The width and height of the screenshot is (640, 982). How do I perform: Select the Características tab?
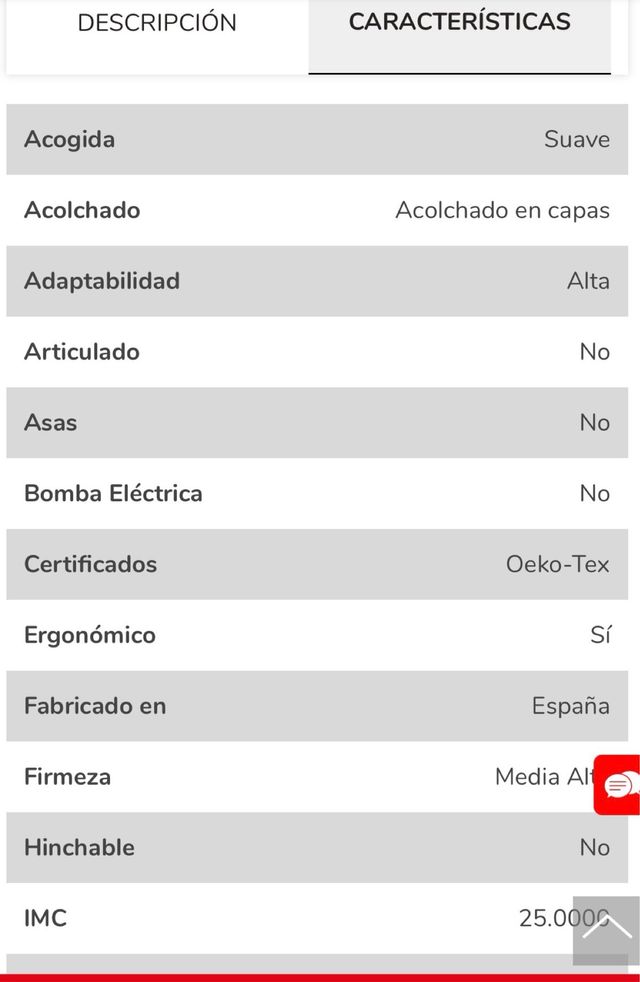(x=459, y=24)
